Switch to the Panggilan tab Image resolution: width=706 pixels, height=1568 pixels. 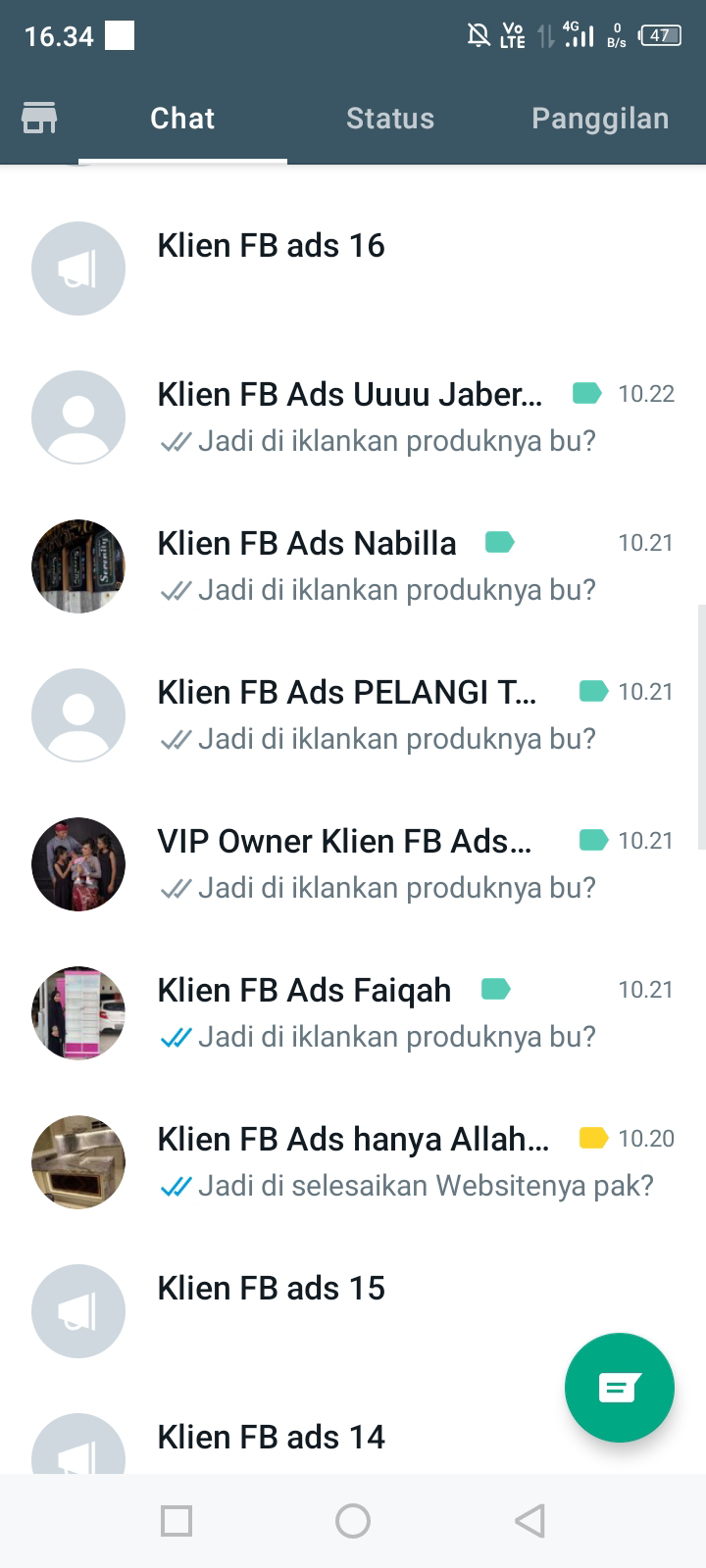[x=600, y=119]
